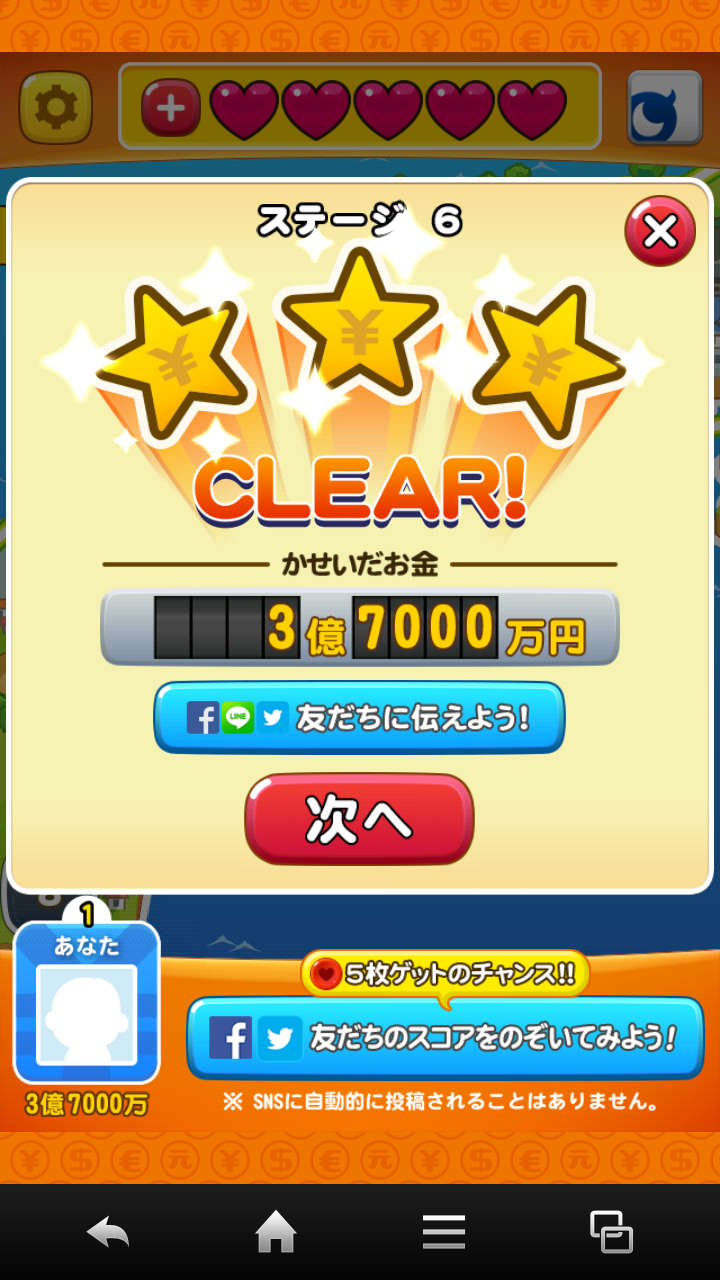
Task: Open the blue character icon at top right
Action: pyautogui.click(x=664, y=108)
